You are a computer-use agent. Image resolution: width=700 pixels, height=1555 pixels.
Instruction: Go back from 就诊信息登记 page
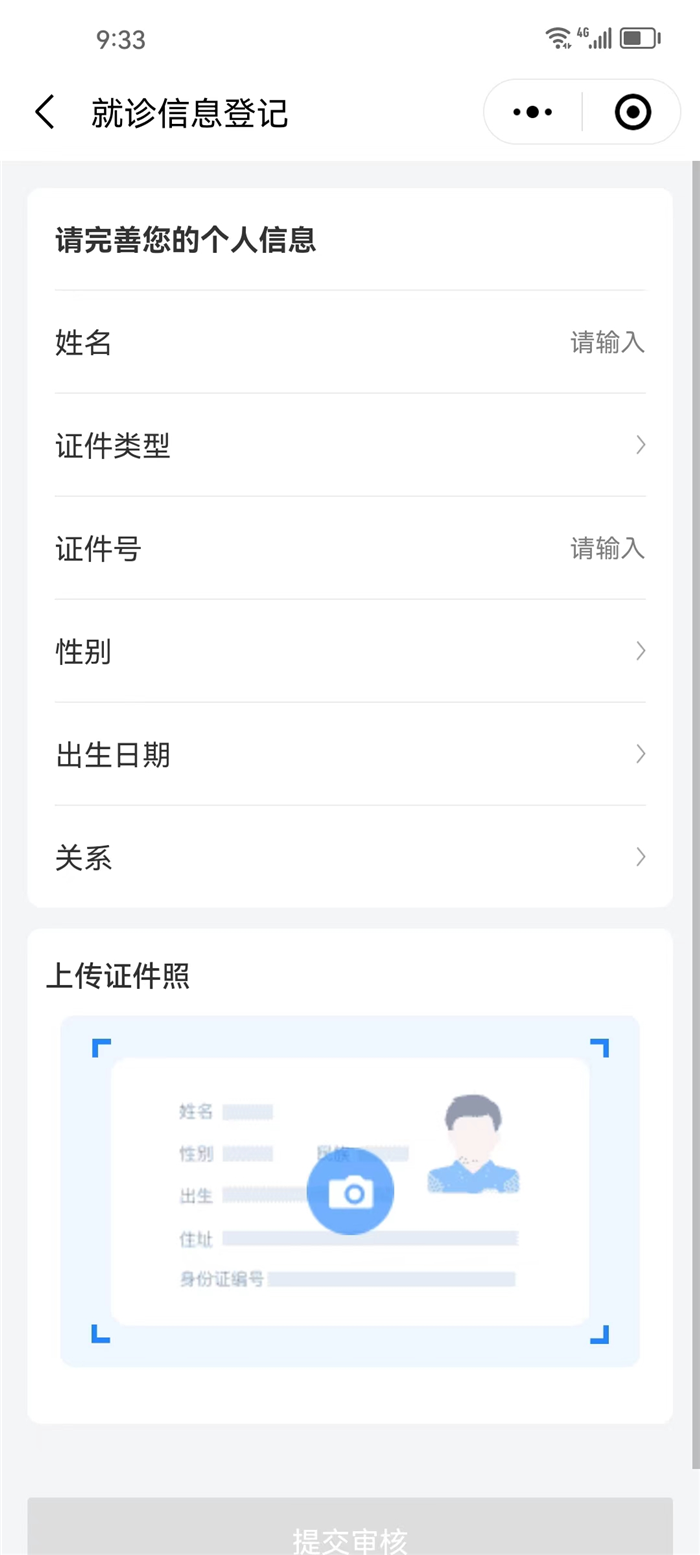45,112
